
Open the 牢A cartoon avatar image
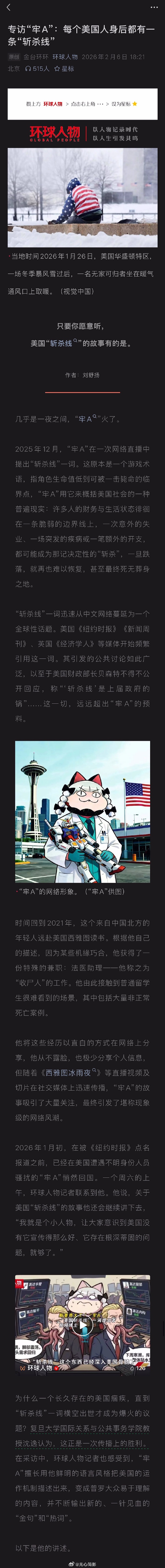click(82, 811)
